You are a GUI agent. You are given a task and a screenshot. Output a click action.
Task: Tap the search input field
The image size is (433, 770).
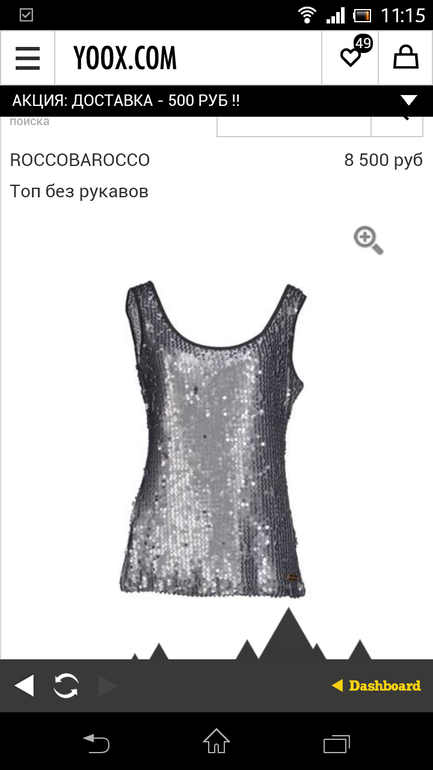(294, 126)
